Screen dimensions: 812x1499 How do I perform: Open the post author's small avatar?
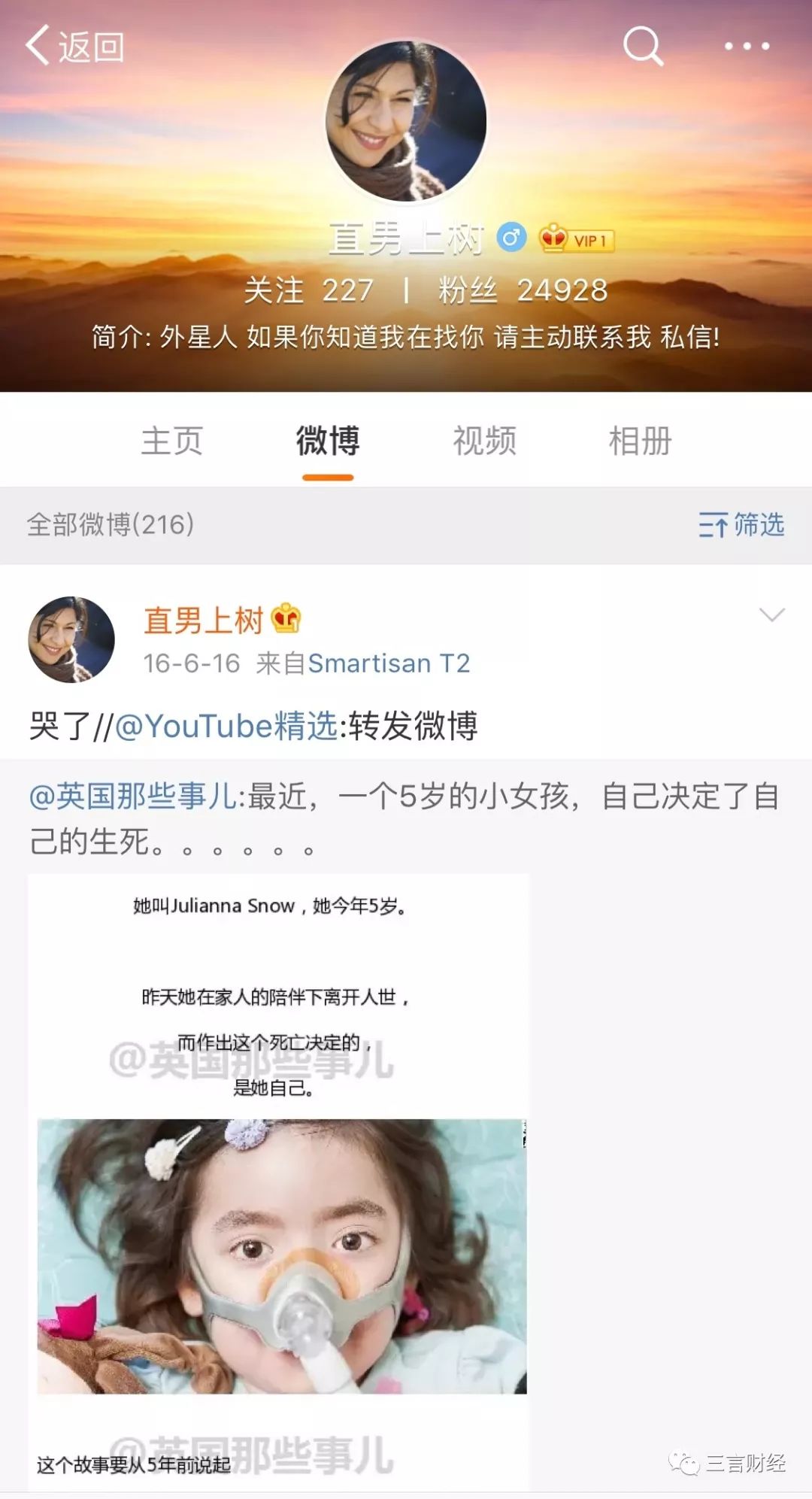pyautogui.click(x=71, y=640)
